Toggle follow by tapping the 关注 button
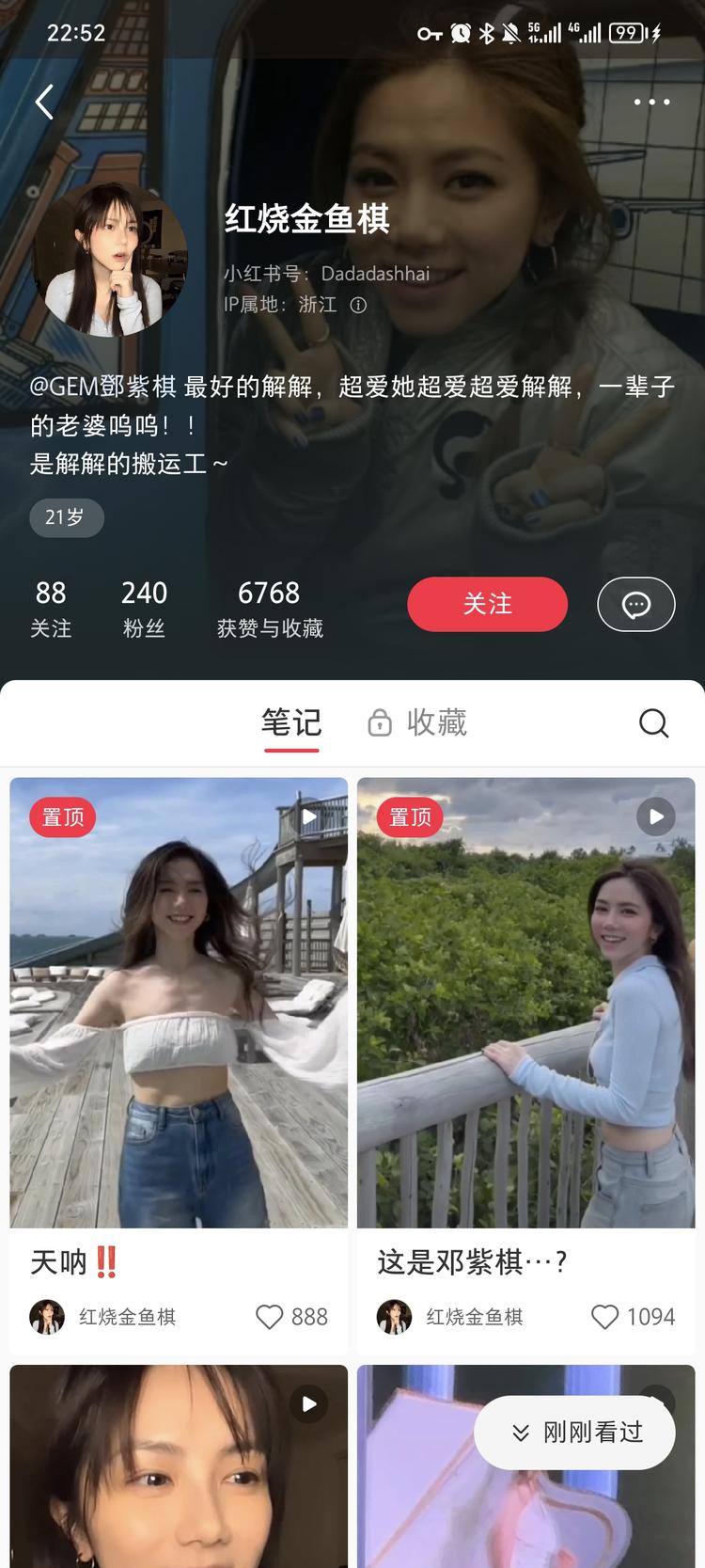Image resolution: width=705 pixels, height=1568 pixels. pyautogui.click(x=487, y=605)
